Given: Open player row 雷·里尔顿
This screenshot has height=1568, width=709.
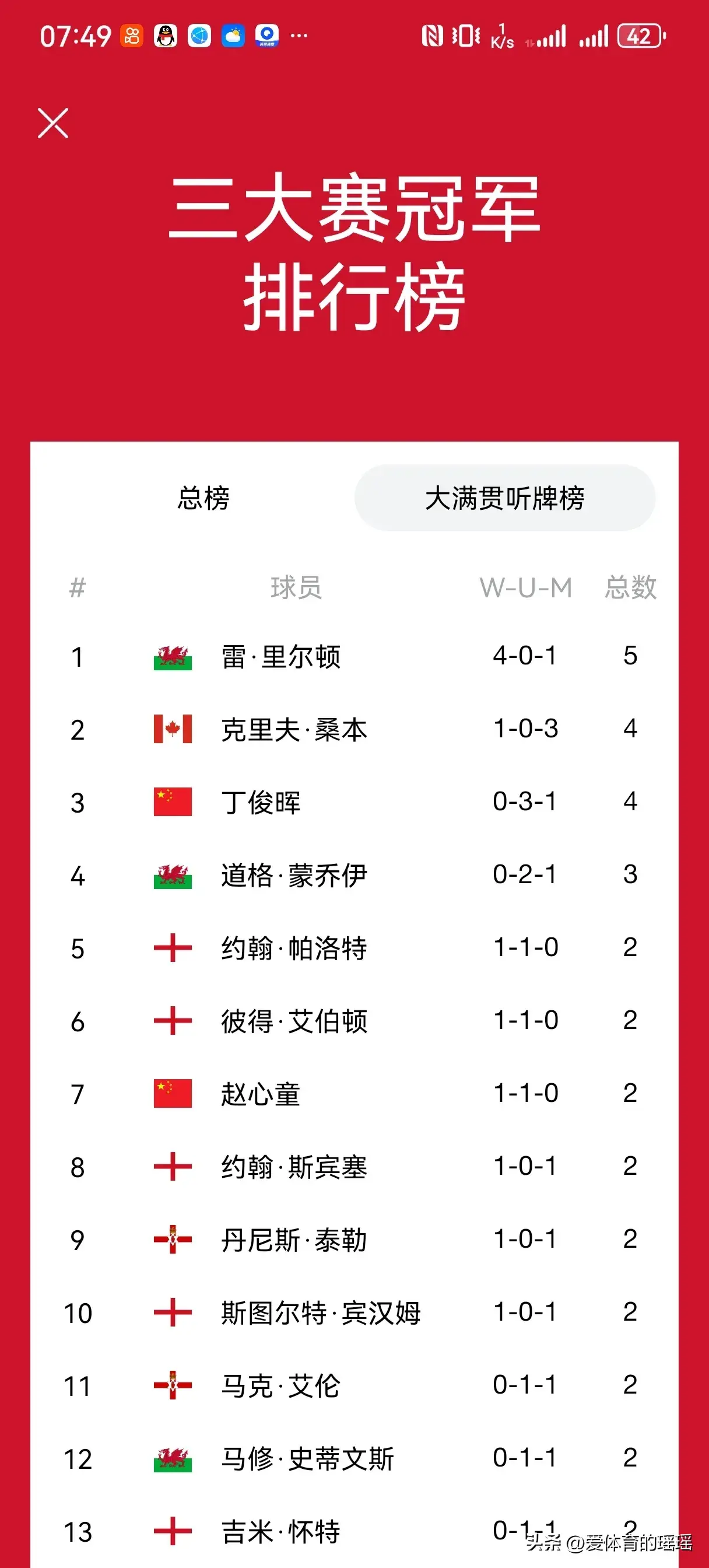Looking at the screenshot, I should 280,657.
